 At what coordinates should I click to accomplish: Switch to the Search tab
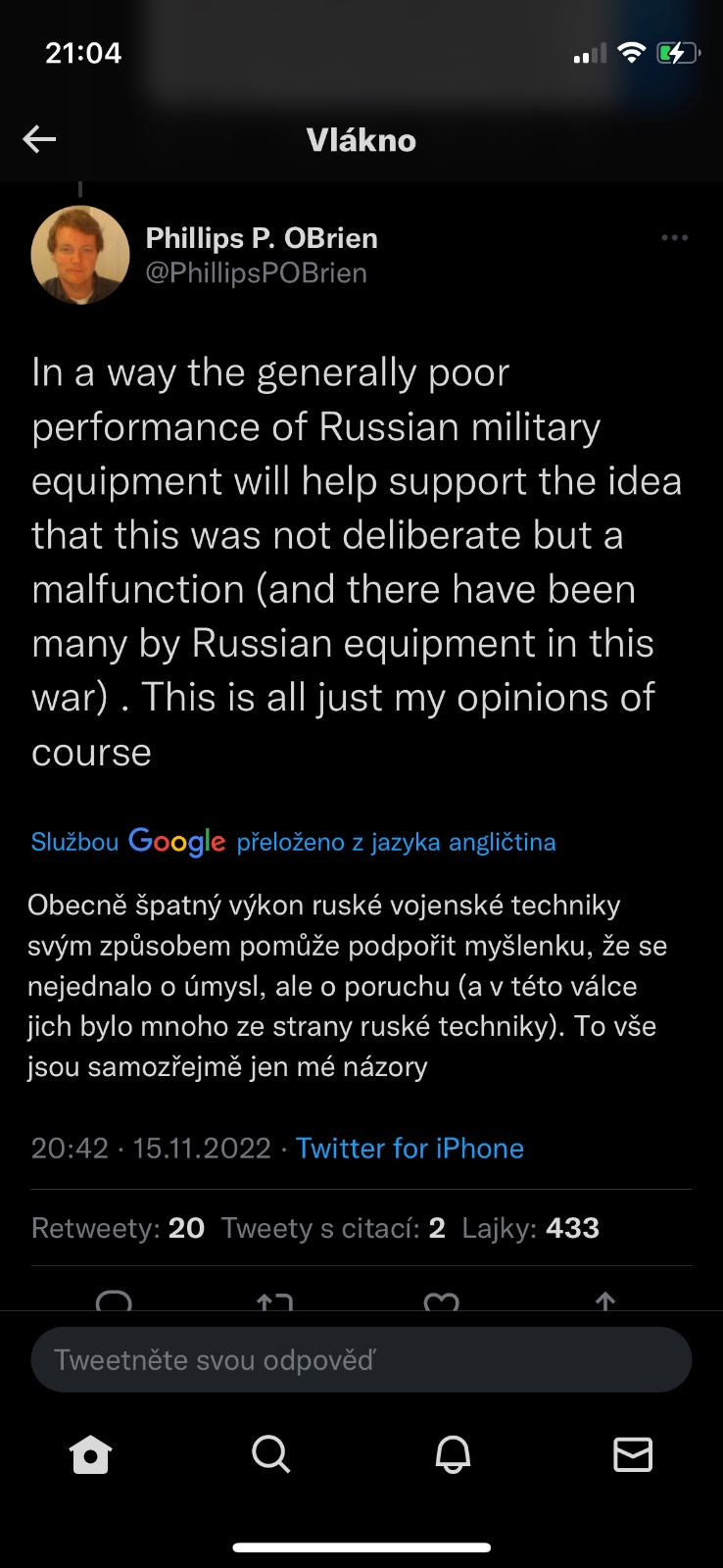[270, 1454]
